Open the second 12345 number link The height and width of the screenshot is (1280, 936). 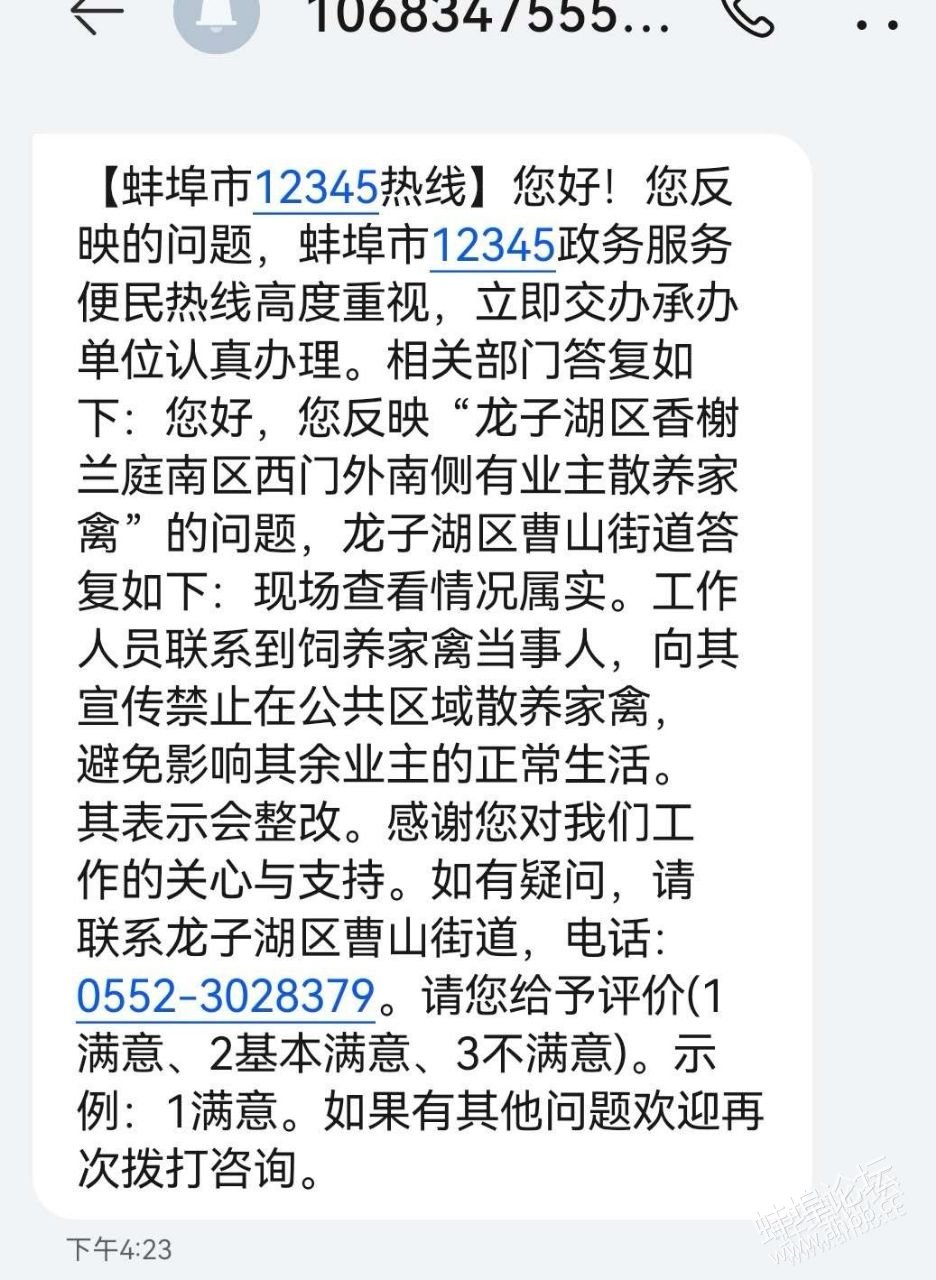pyautogui.click(x=492, y=246)
